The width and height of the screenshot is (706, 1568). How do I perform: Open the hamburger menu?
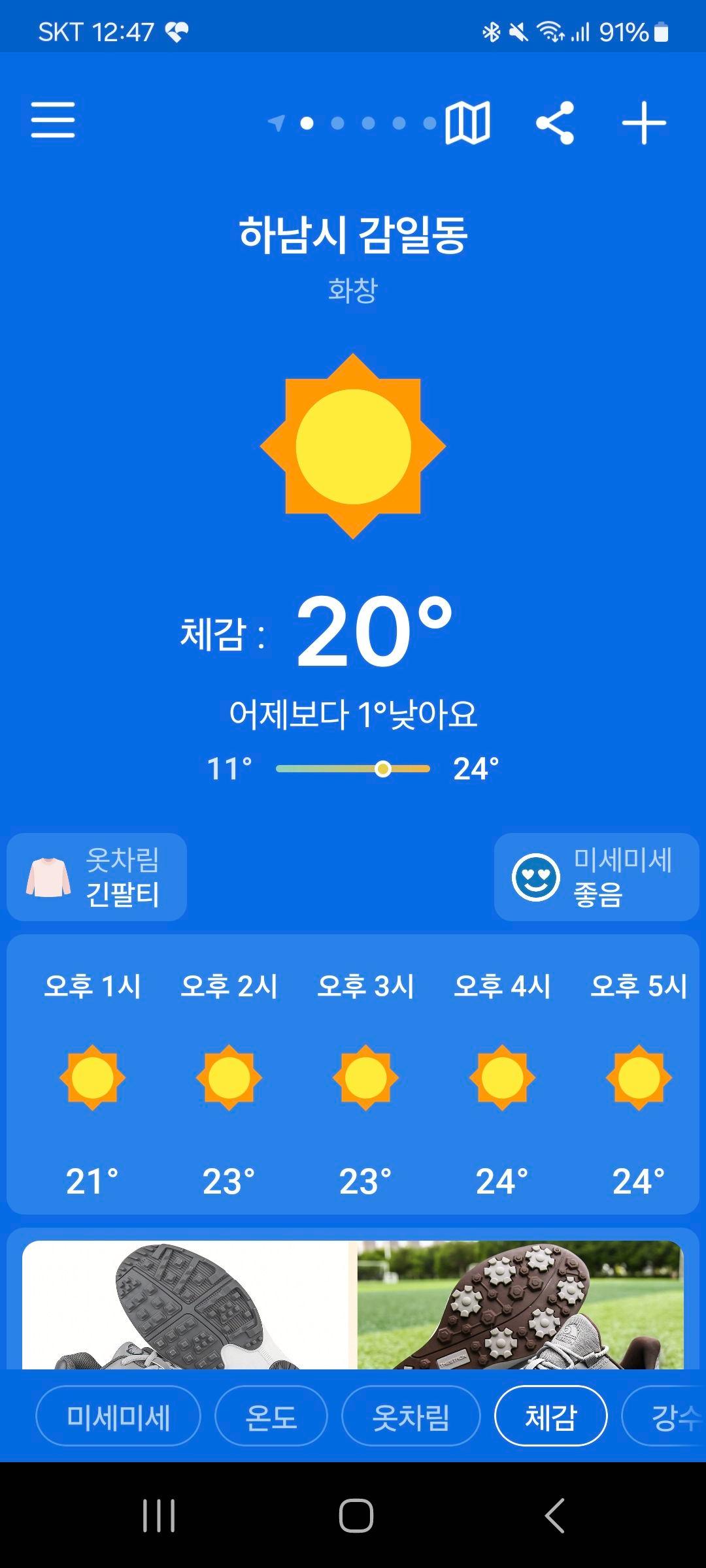coord(53,120)
